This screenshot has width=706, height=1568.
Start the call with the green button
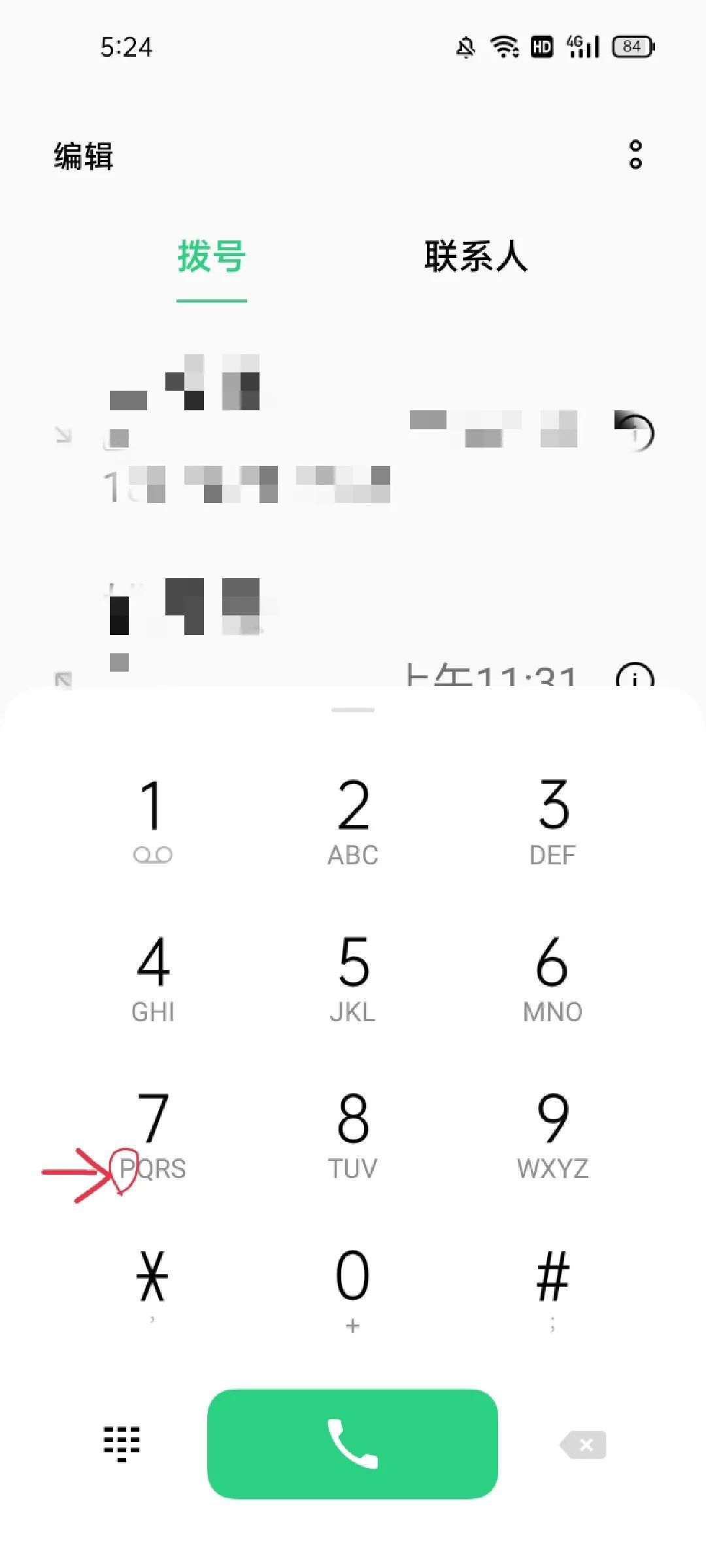point(353,1445)
